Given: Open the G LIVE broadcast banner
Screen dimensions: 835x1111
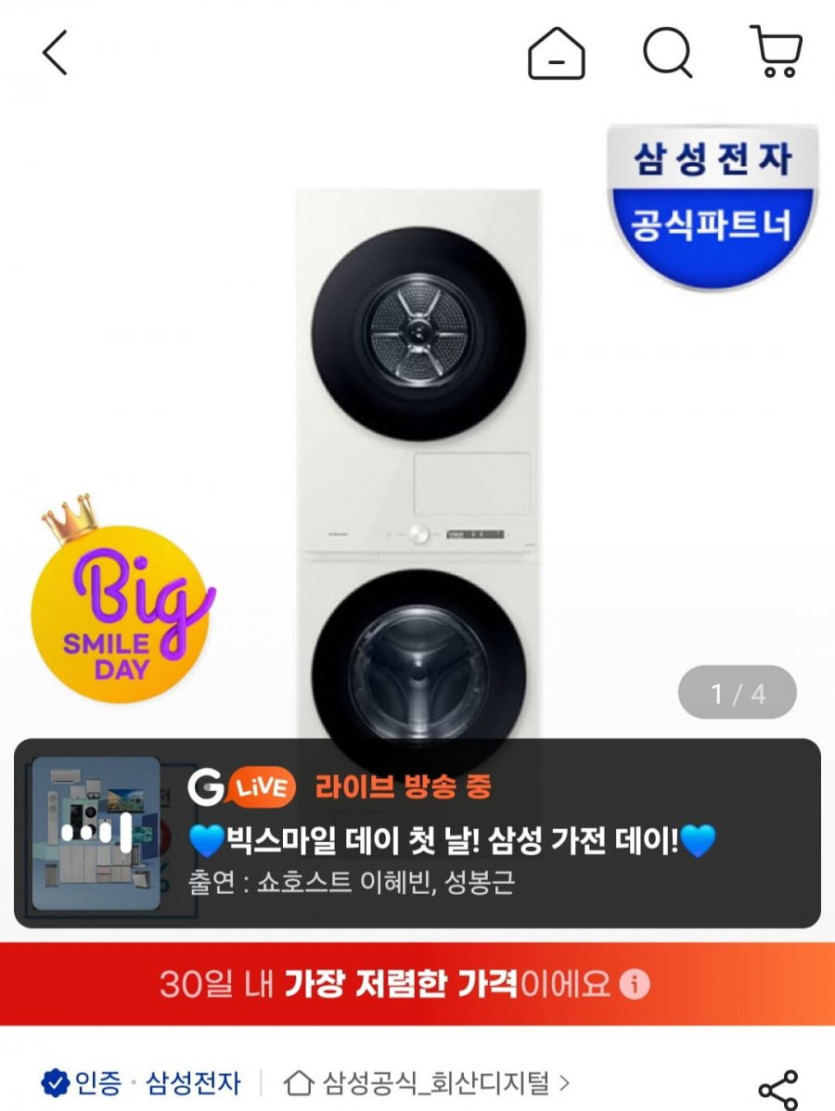Looking at the screenshot, I should [x=450, y=832].
